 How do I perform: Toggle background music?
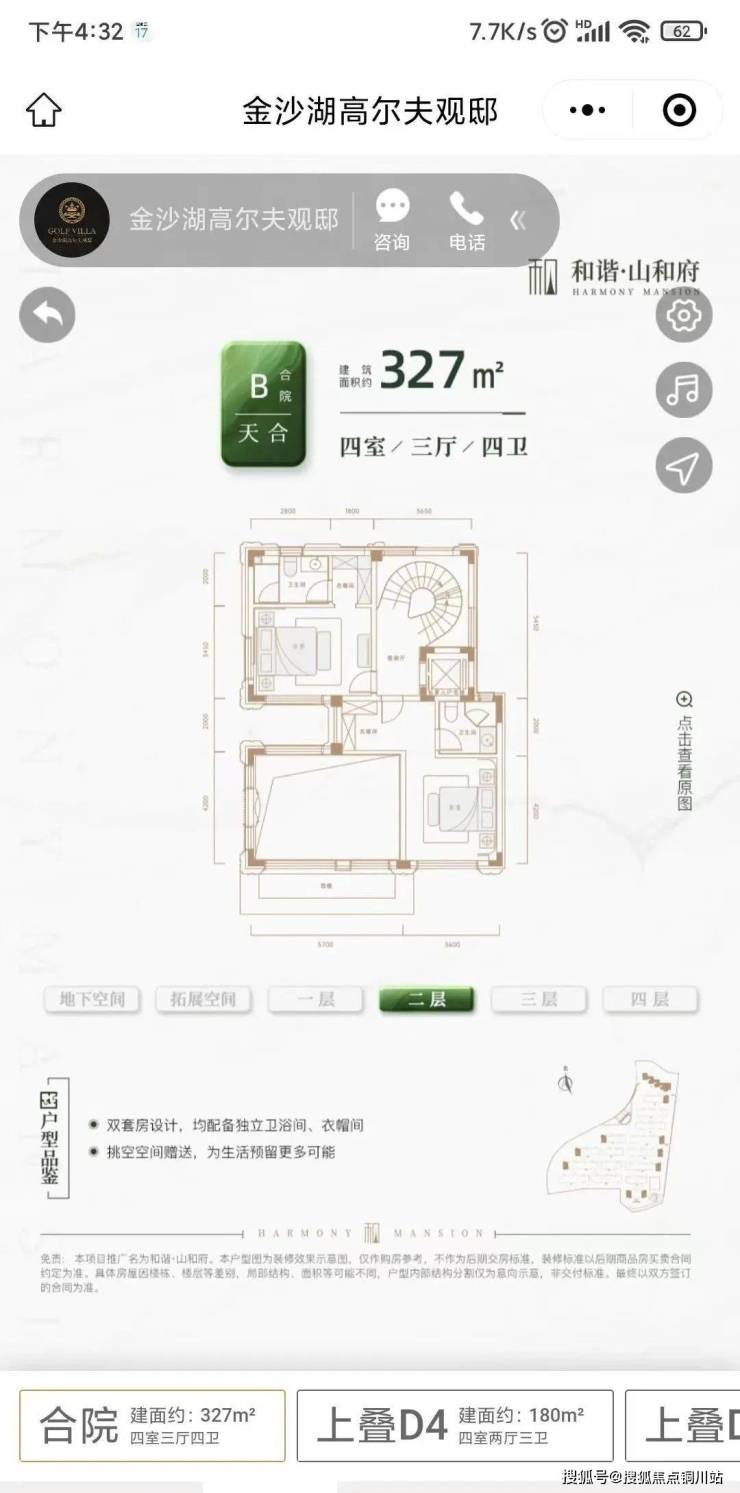[x=684, y=390]
